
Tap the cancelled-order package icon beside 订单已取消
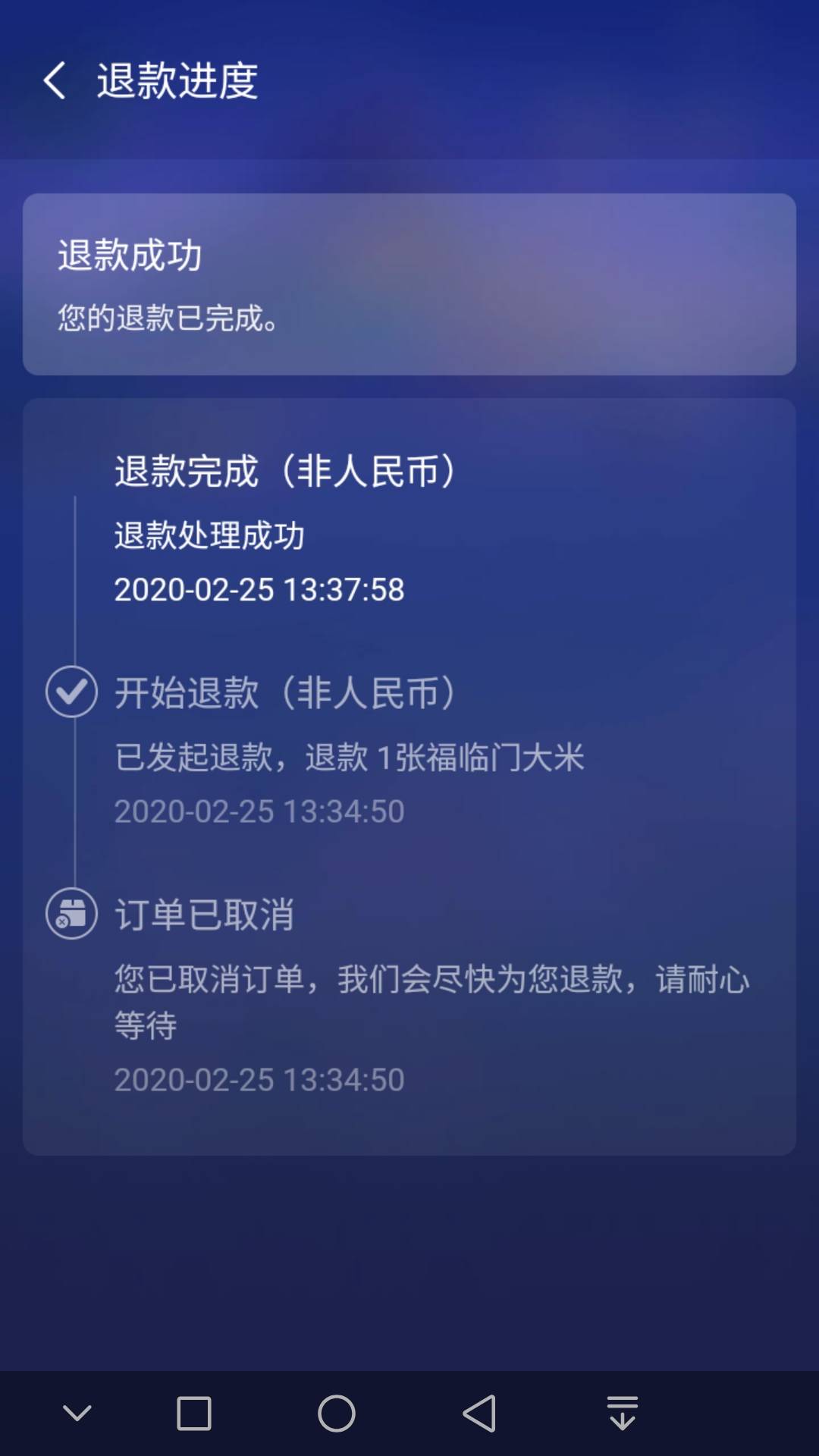click(71, 916)
